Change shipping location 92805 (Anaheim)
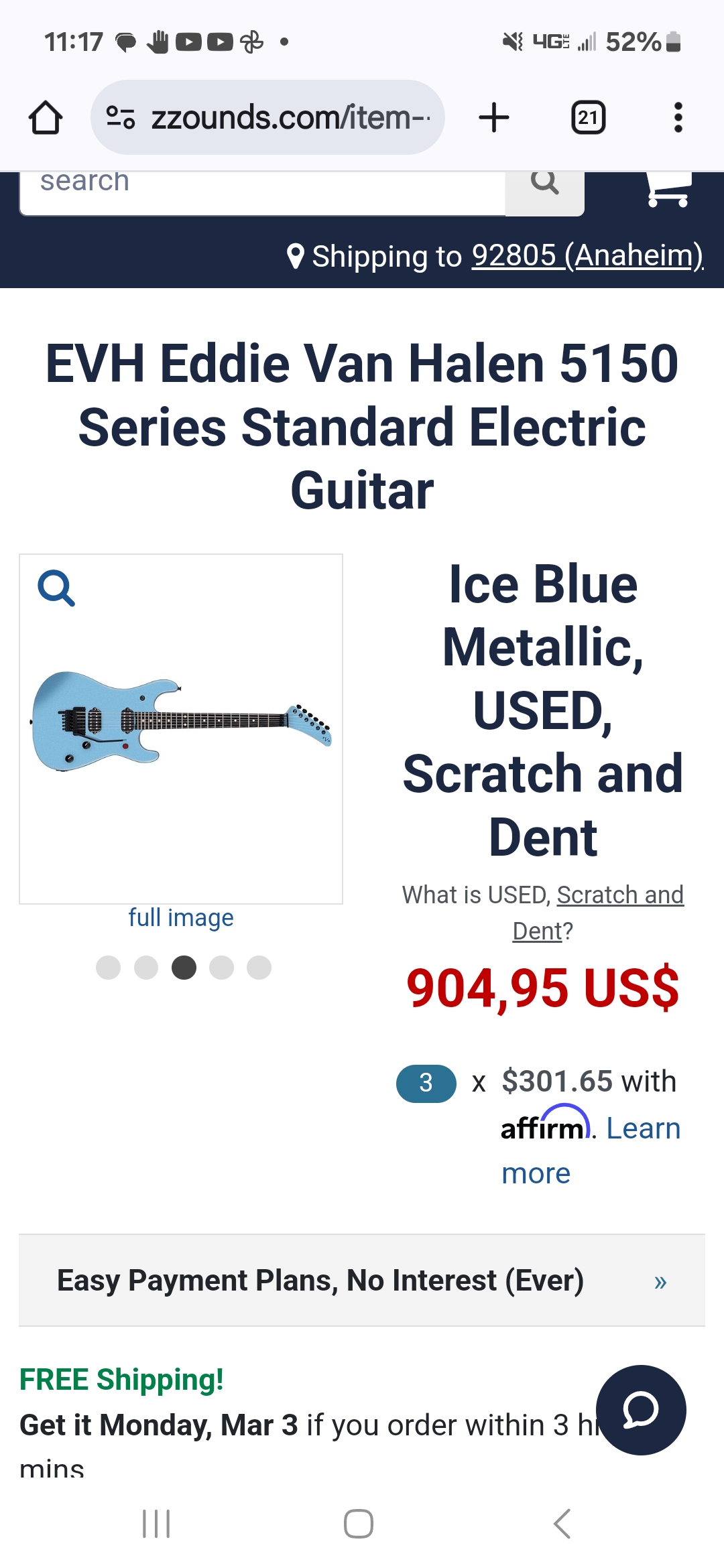The height and width of the screenshot is (1568, 724). tap(587, 256)
